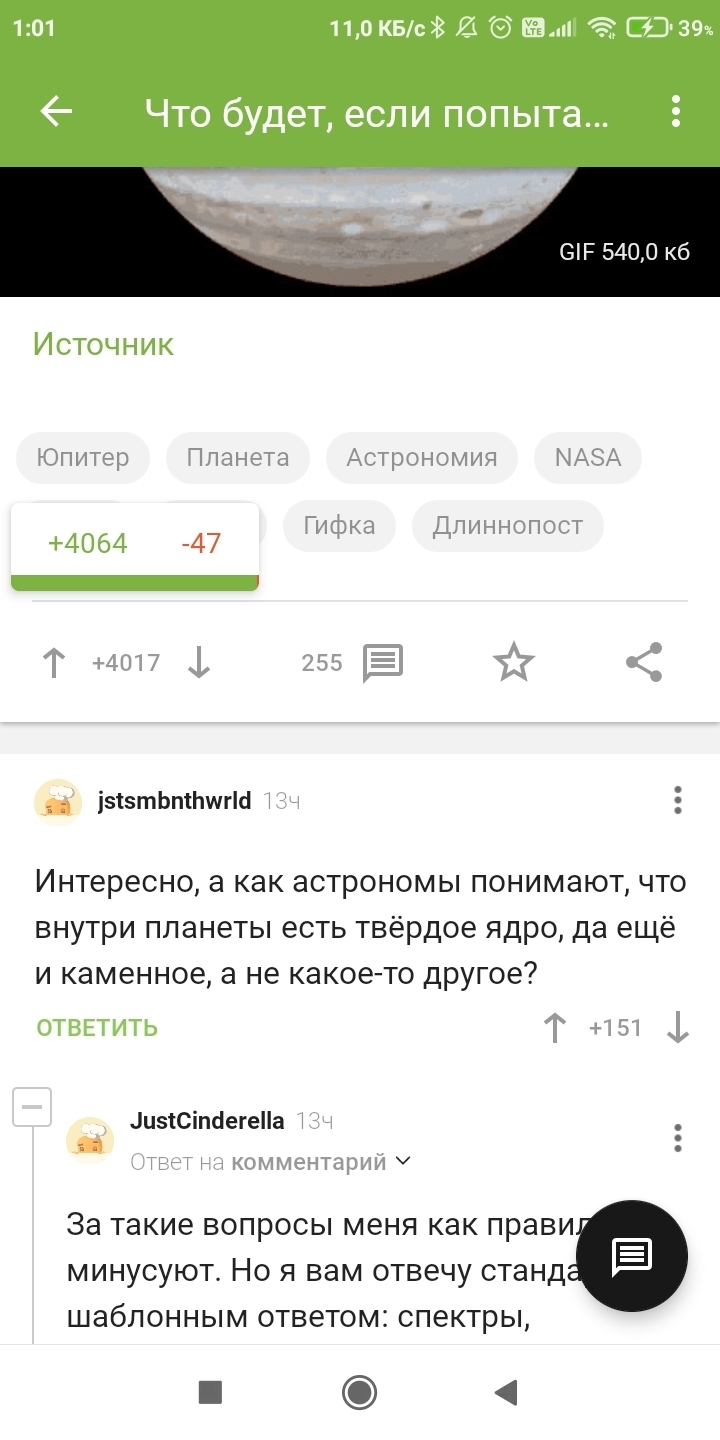The height and width of the screenshot is (1440, 720).
Task: Tap the system home button
Action: [359, 1392]
